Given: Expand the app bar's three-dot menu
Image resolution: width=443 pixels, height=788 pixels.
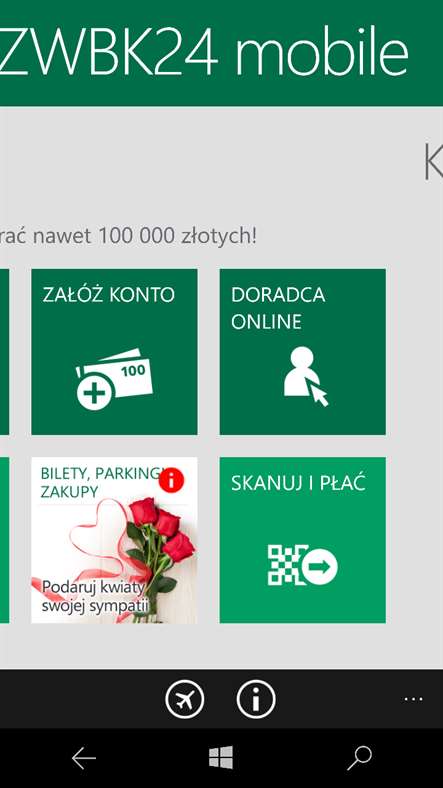Looking at the screenshot, I should pos(413,699).
